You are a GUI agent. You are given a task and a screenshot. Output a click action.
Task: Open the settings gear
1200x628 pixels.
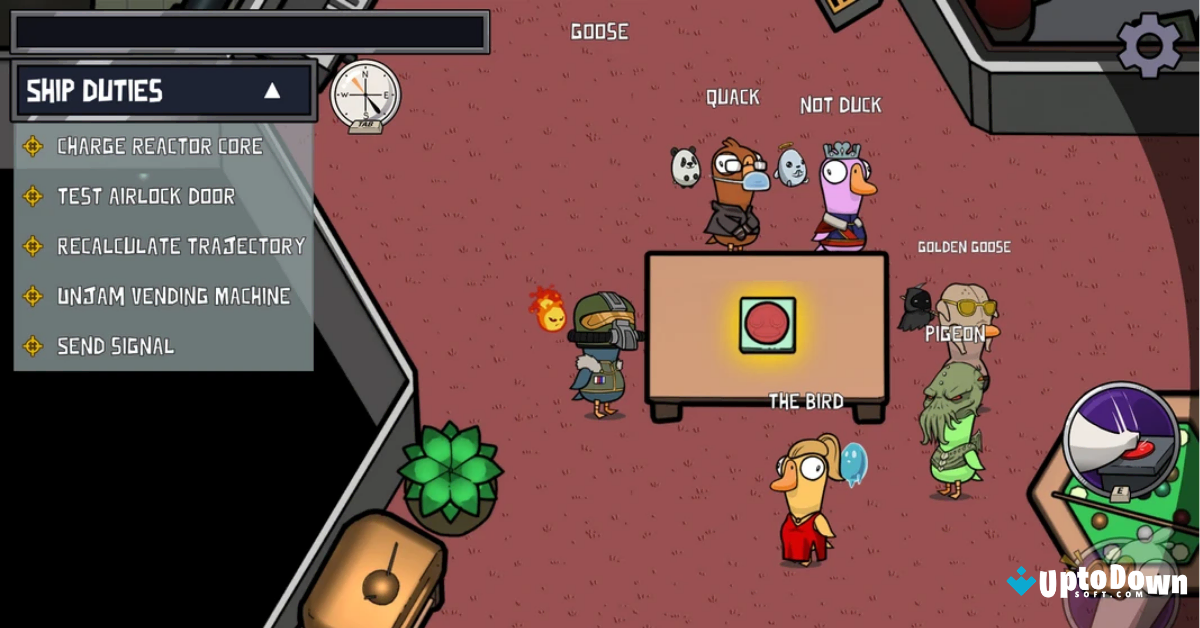1149,44
